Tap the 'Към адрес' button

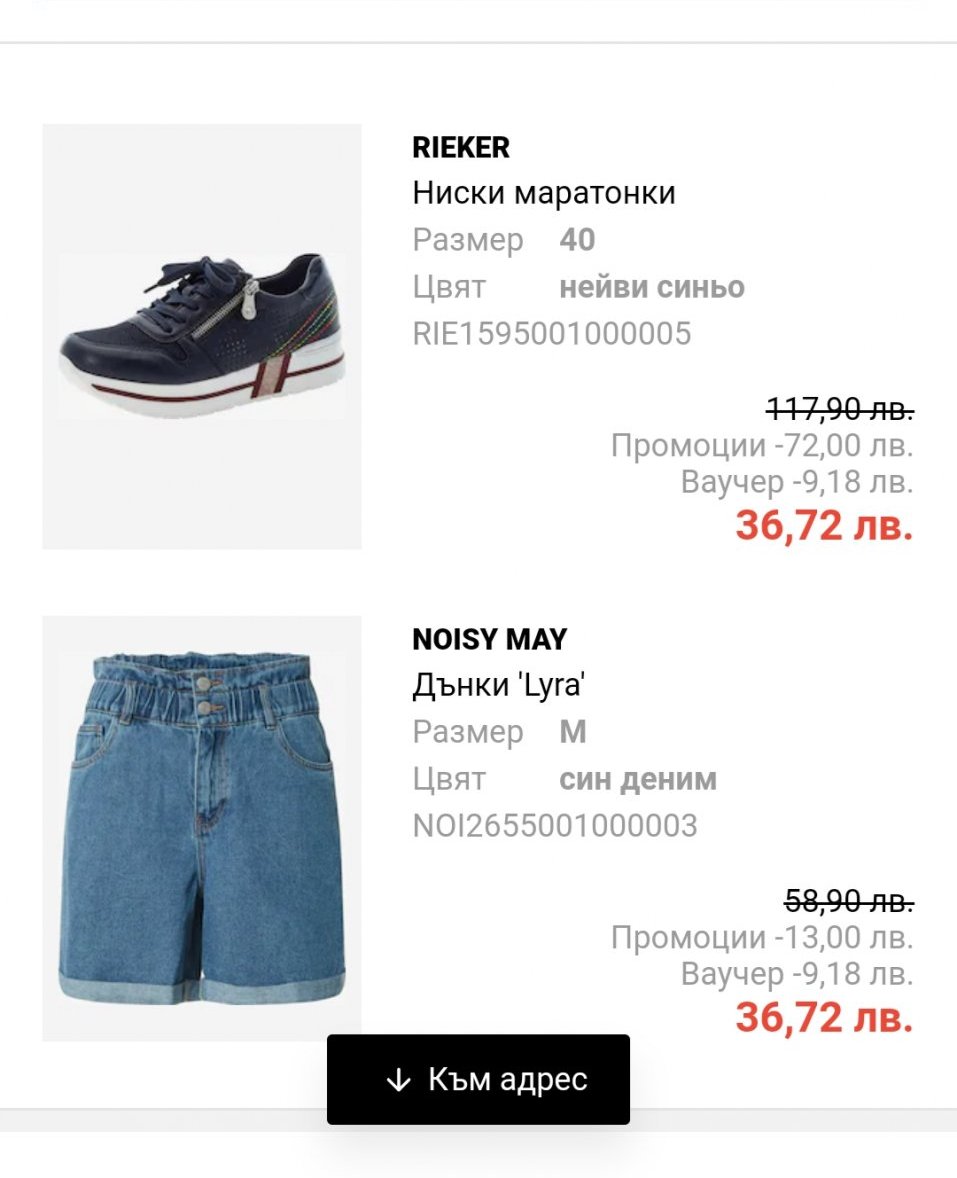click(478, 1079)
